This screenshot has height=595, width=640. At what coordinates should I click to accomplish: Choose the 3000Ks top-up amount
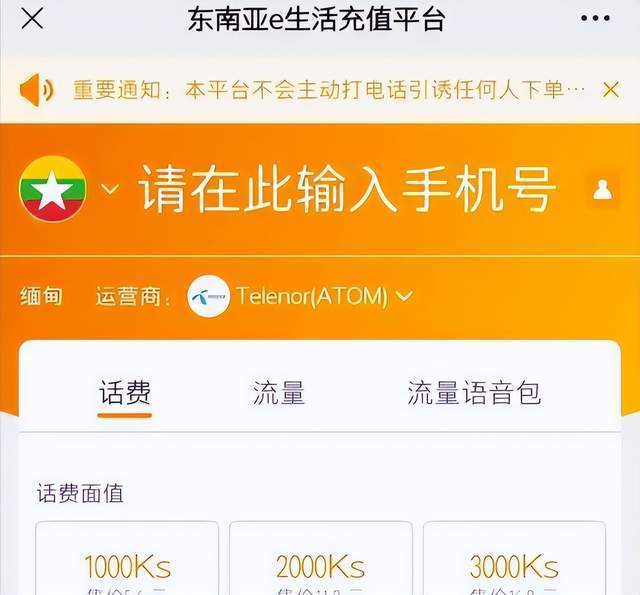514,566
